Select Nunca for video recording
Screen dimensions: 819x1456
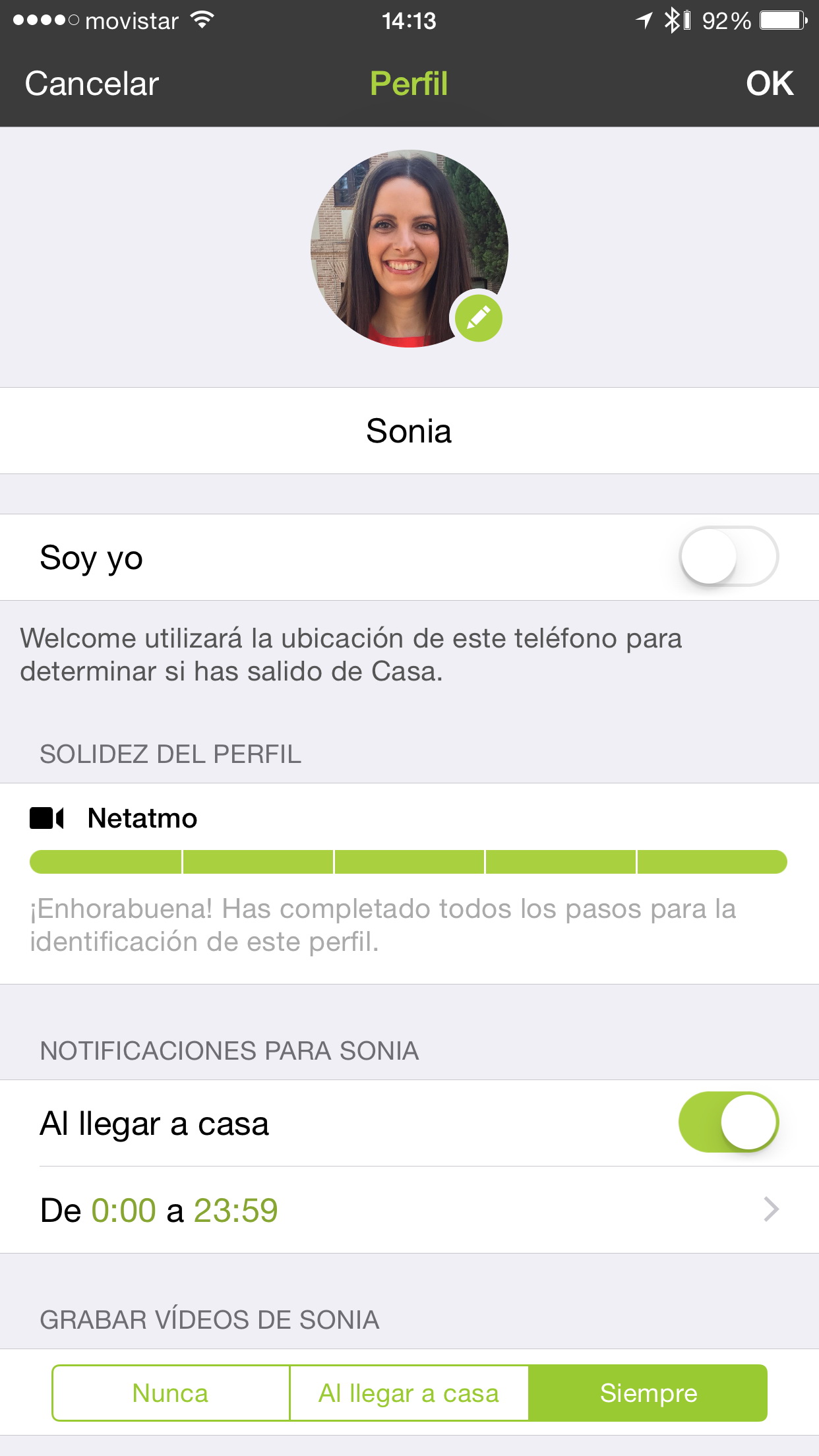coord(171,1393)
